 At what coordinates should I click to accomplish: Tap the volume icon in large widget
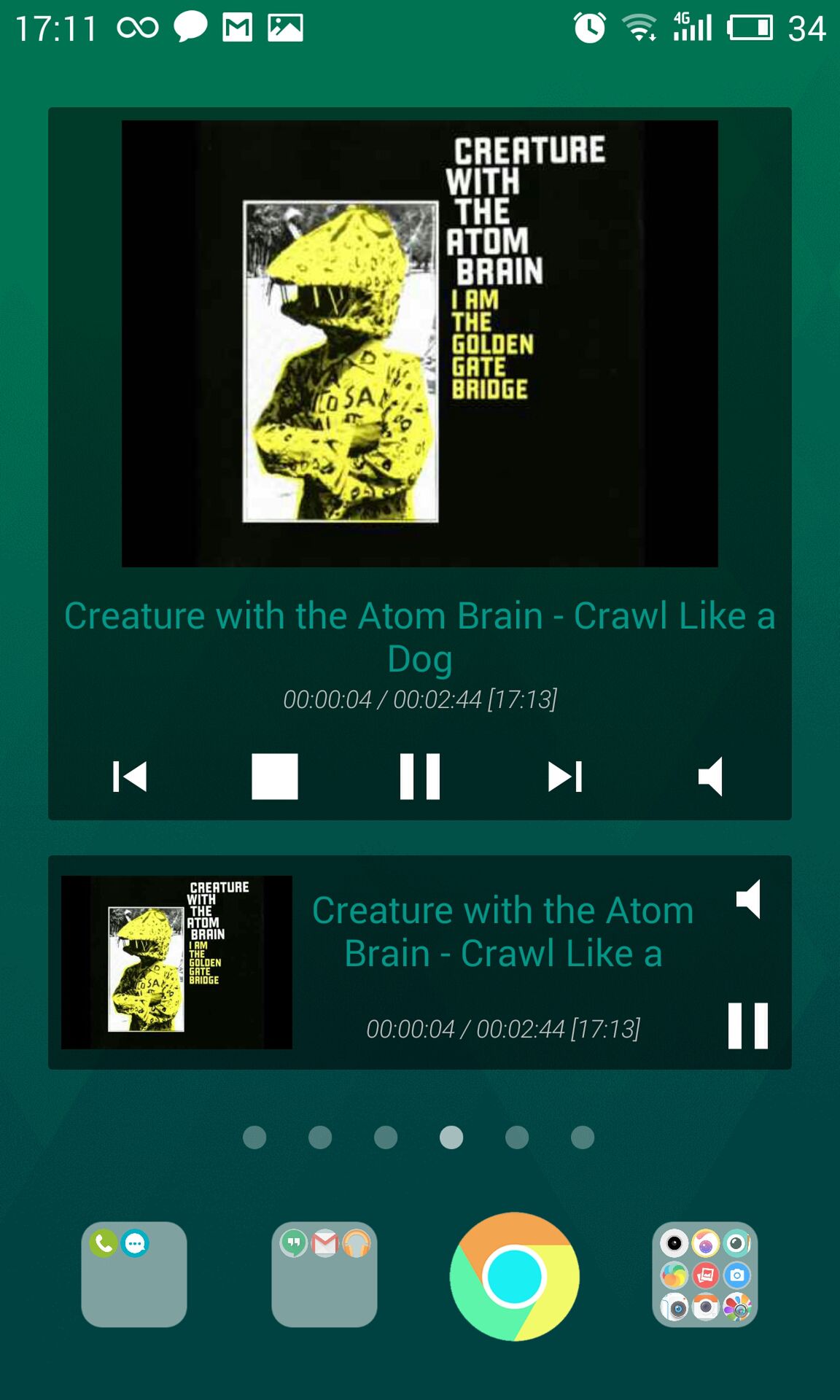710,777
